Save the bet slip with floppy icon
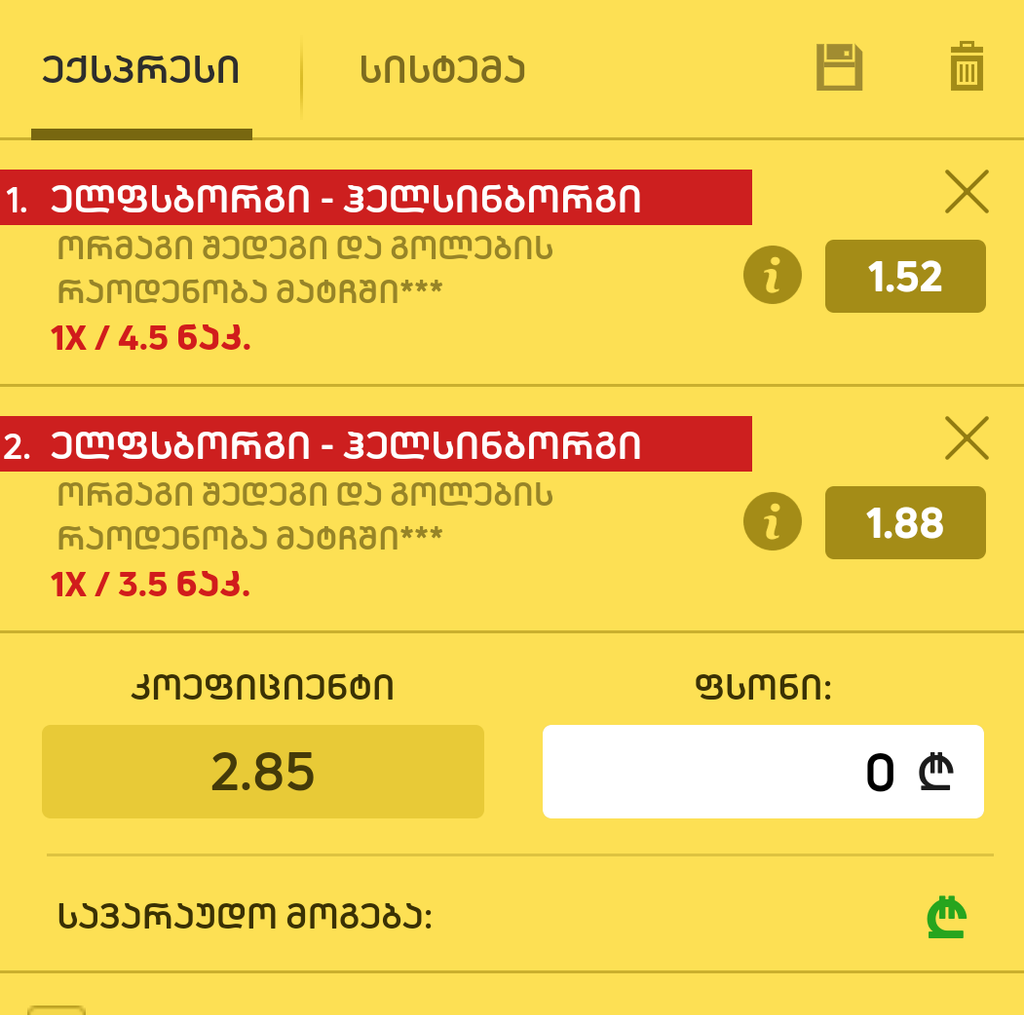The height and width of the screenshot is (1015, 1024). point(838,68)
